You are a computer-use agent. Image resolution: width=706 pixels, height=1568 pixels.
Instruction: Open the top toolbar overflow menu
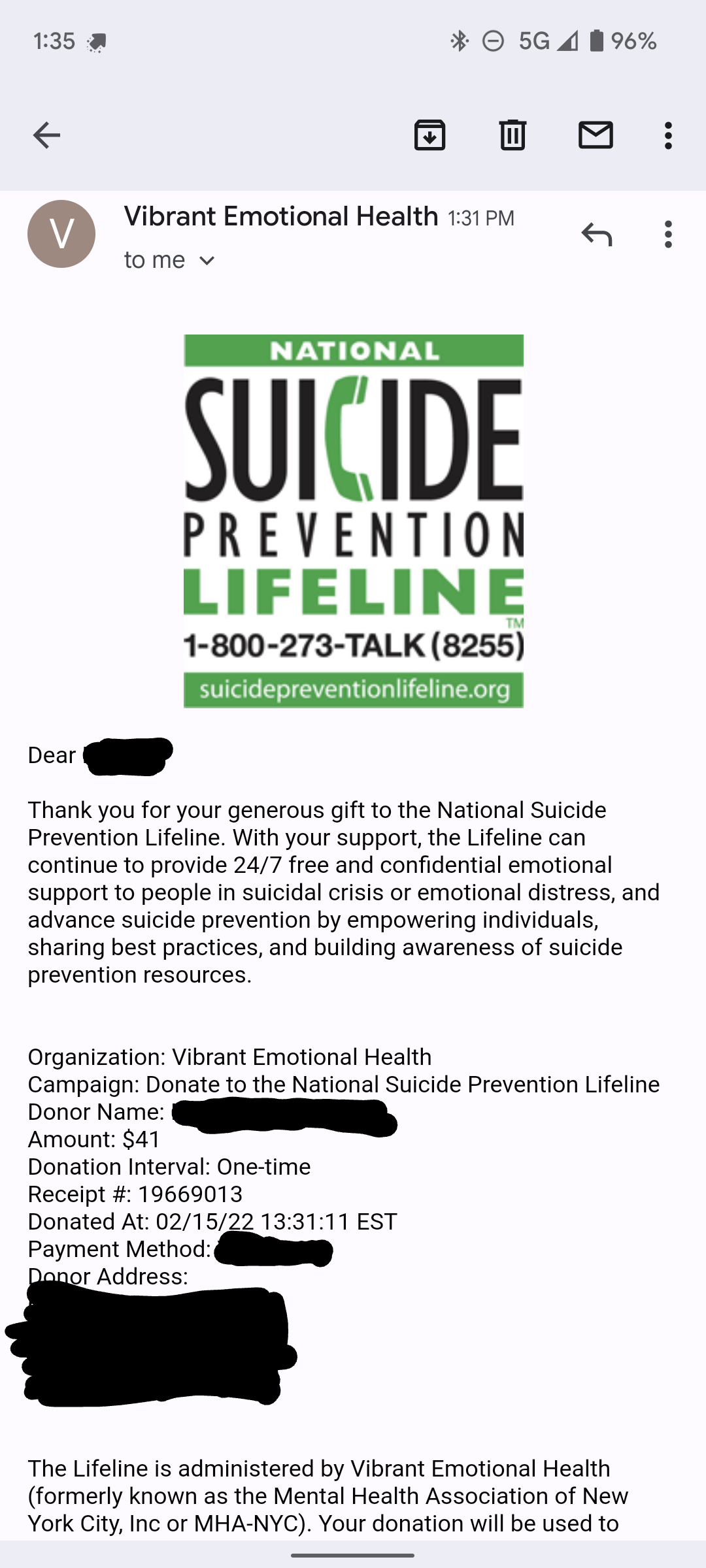click(668, 135)
